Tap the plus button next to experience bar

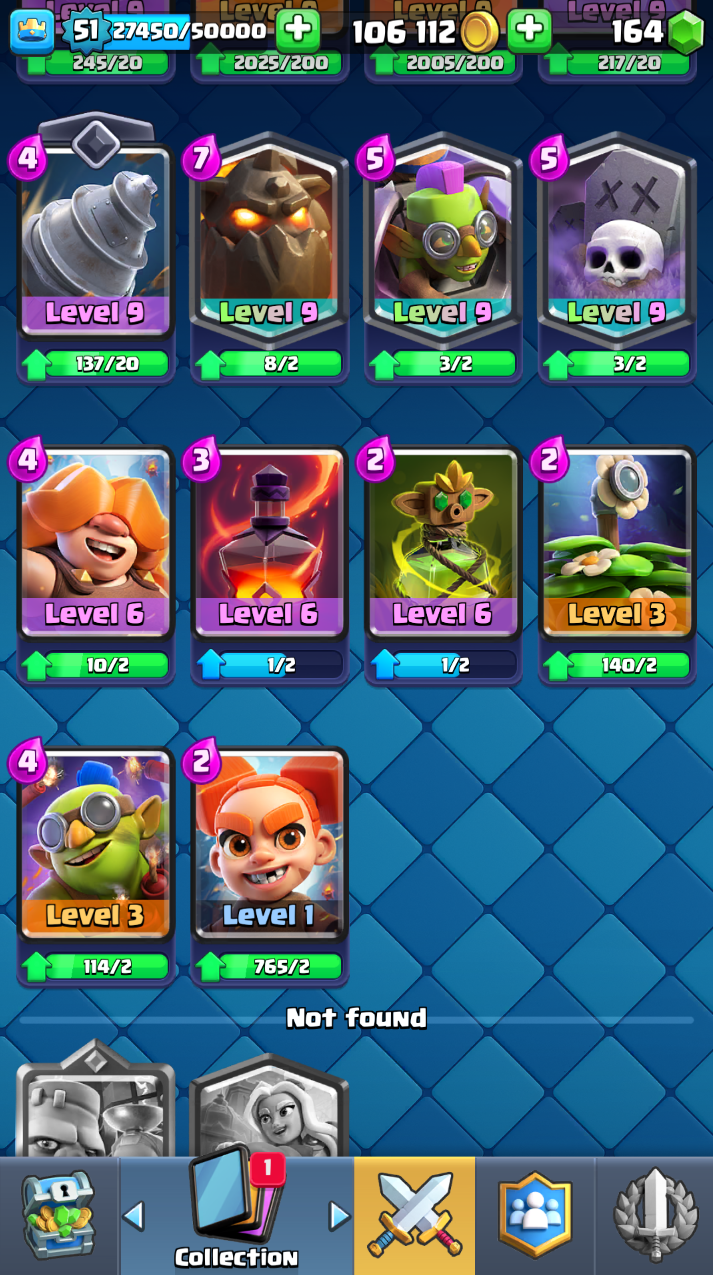tap(297, 32)
